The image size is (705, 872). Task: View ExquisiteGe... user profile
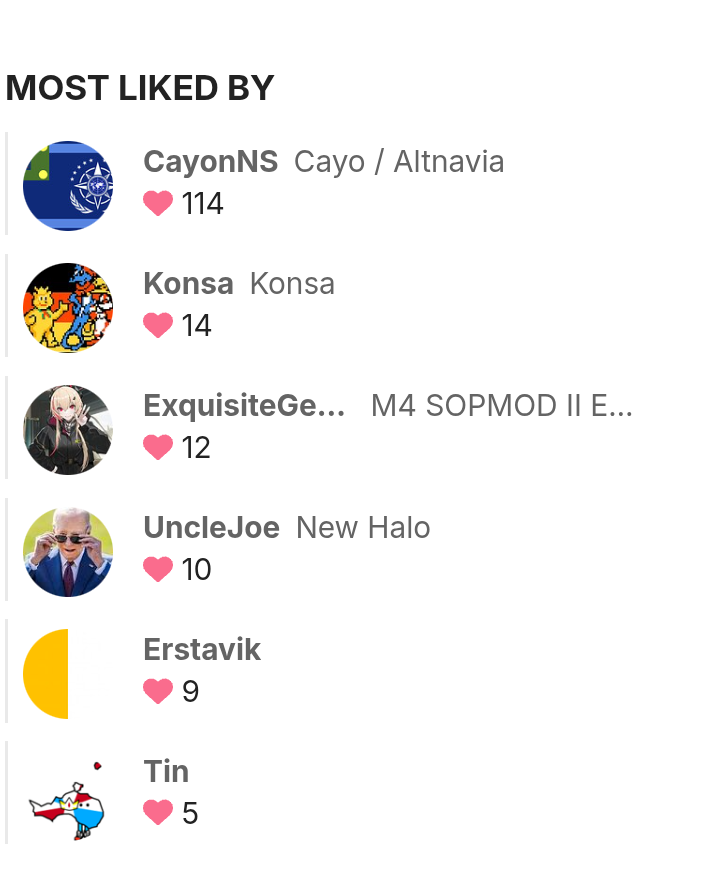[x=244, y=406]
